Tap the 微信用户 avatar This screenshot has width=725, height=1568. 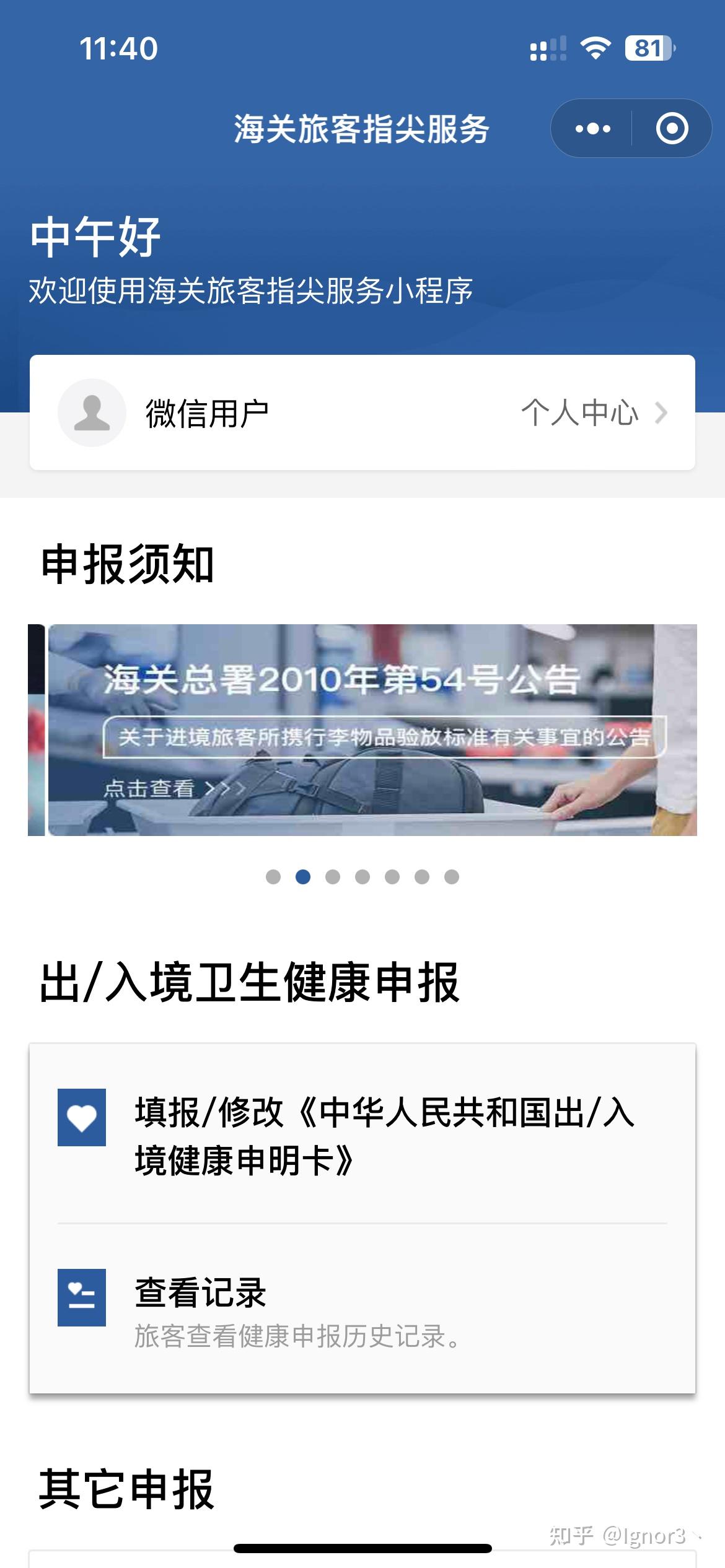click(x=92, y=412)
